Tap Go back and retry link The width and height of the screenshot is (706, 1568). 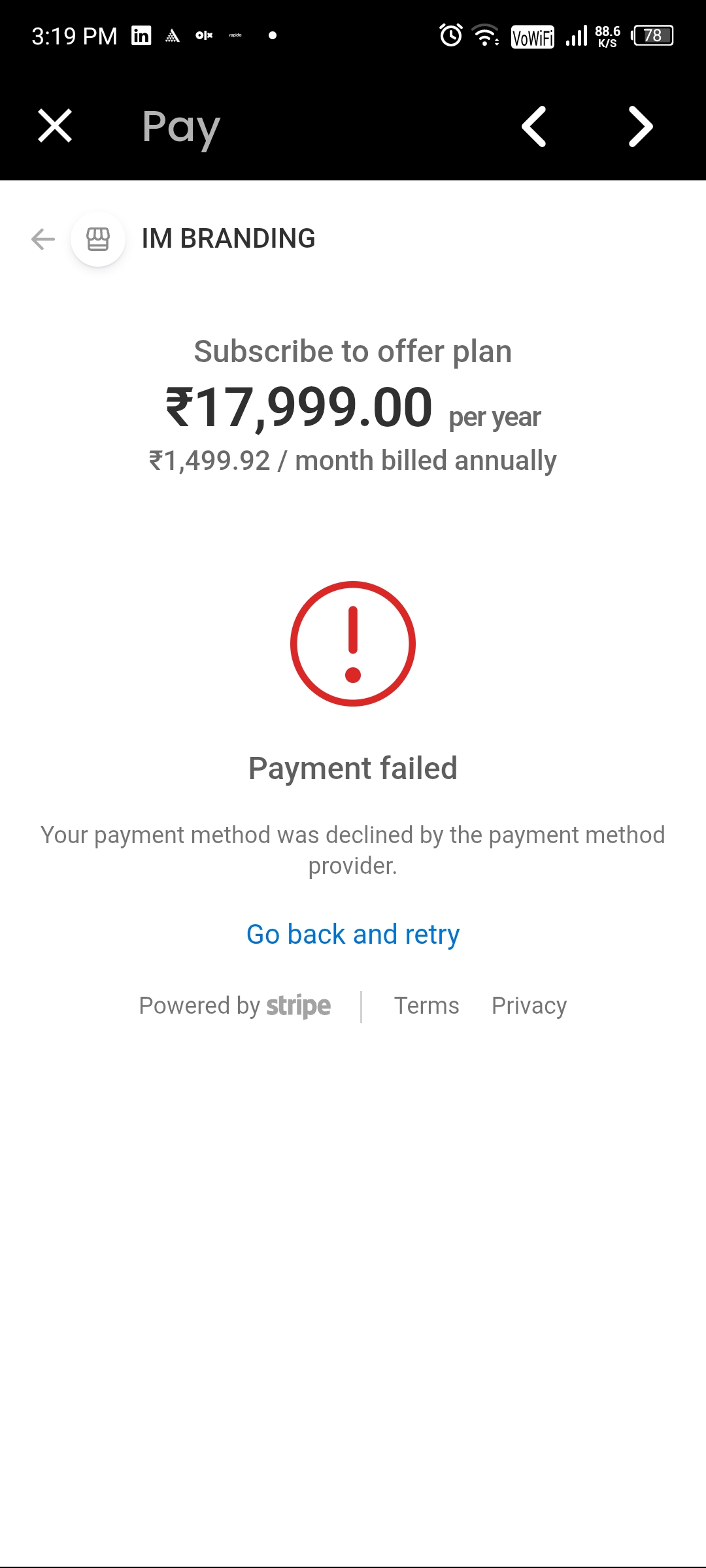353,935
